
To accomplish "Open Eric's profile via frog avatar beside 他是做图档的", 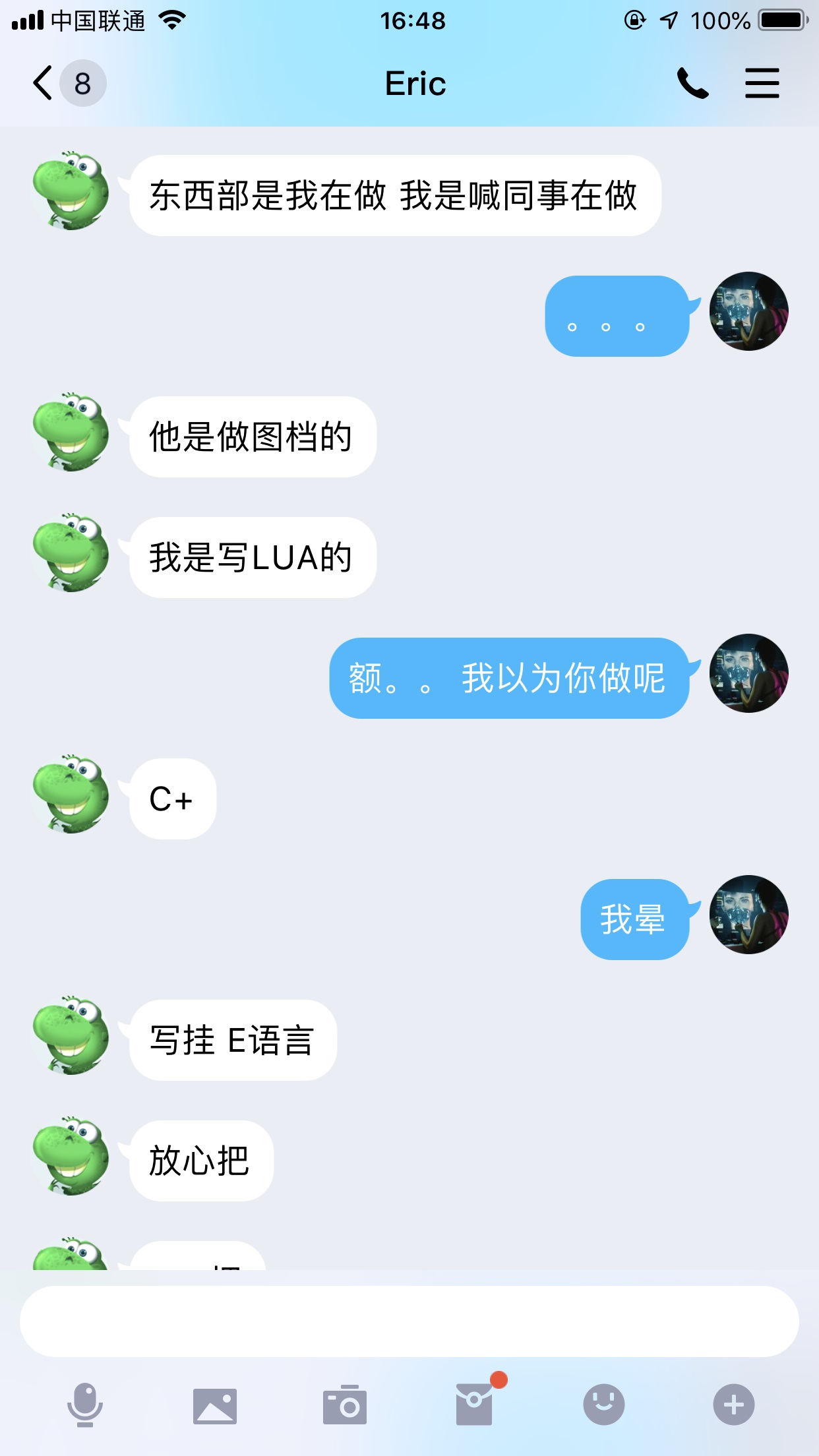I will point(71,433).
